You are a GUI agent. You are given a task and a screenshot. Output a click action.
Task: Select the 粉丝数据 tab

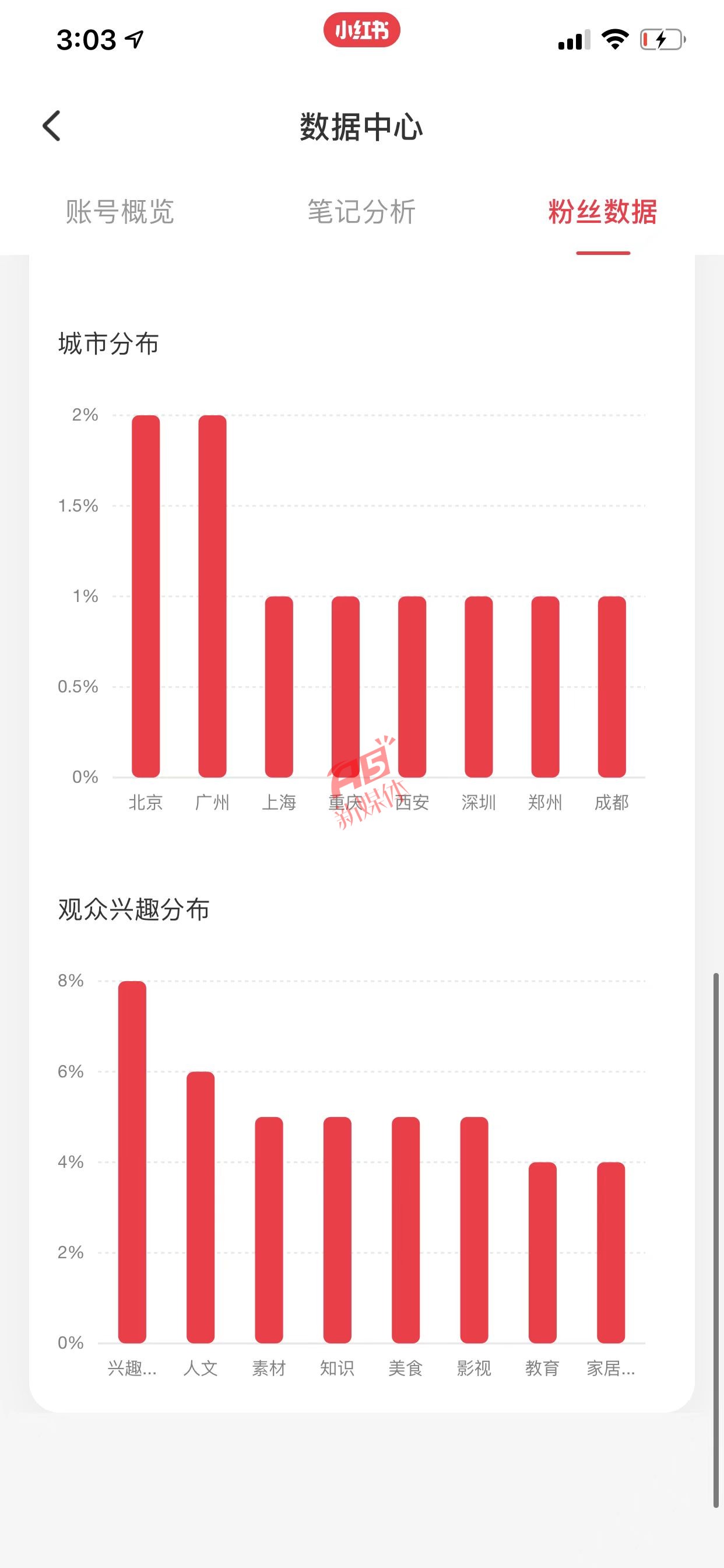(x=602, y=212)
